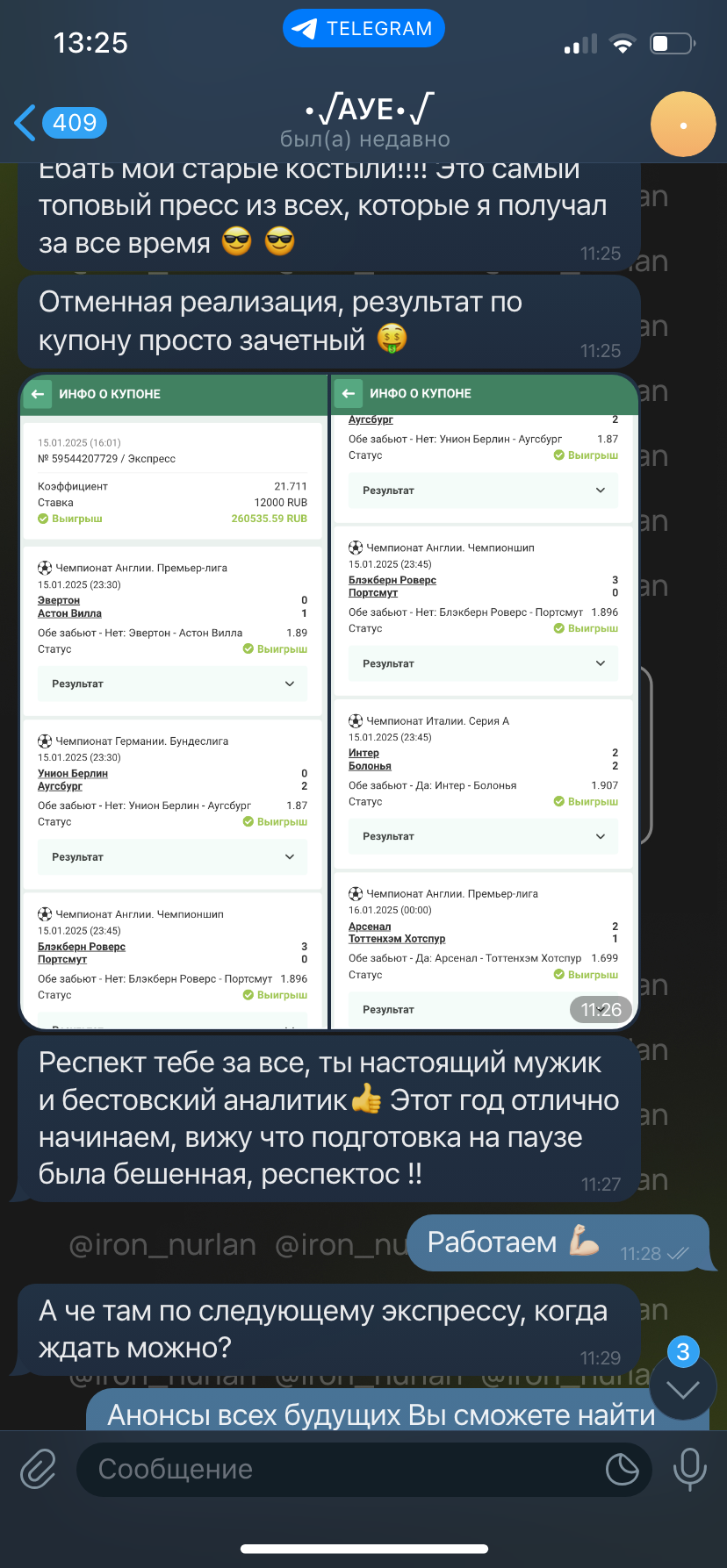Jump to latest messages with down arrow
727x1568 pixels.
[683, 1387]
